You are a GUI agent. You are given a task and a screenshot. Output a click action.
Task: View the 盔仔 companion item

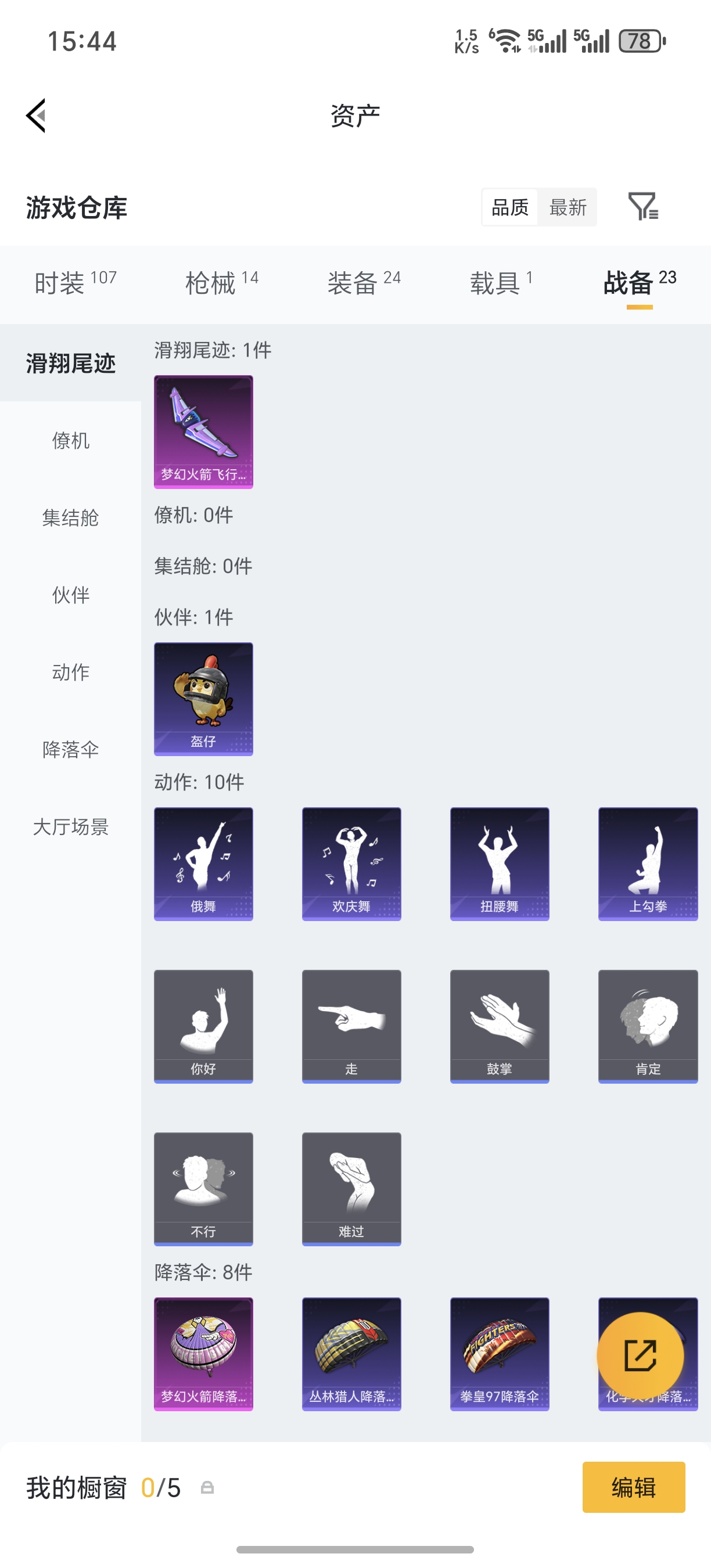[203, 698]
